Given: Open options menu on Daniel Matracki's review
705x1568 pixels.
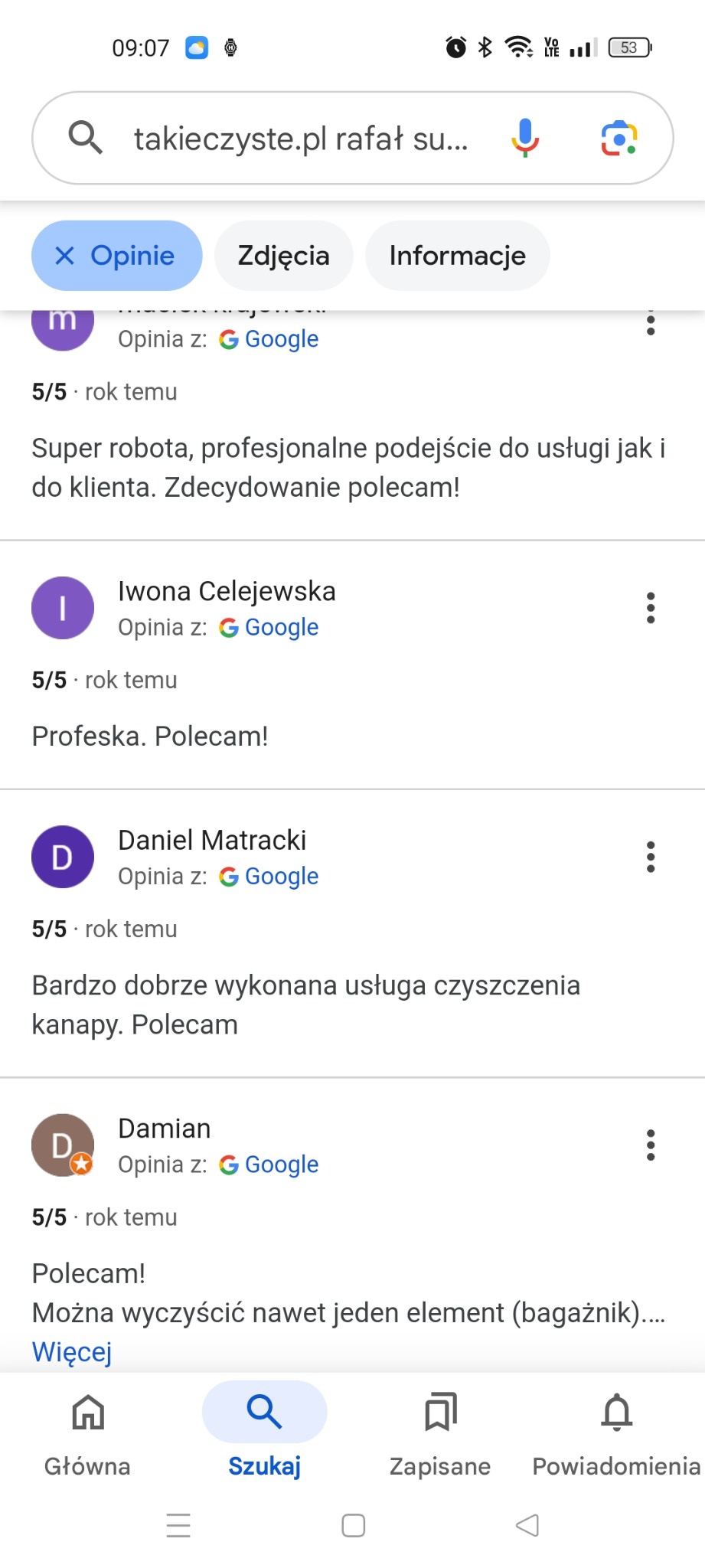Looking at the screenshot, I should (x=650, y=857).
